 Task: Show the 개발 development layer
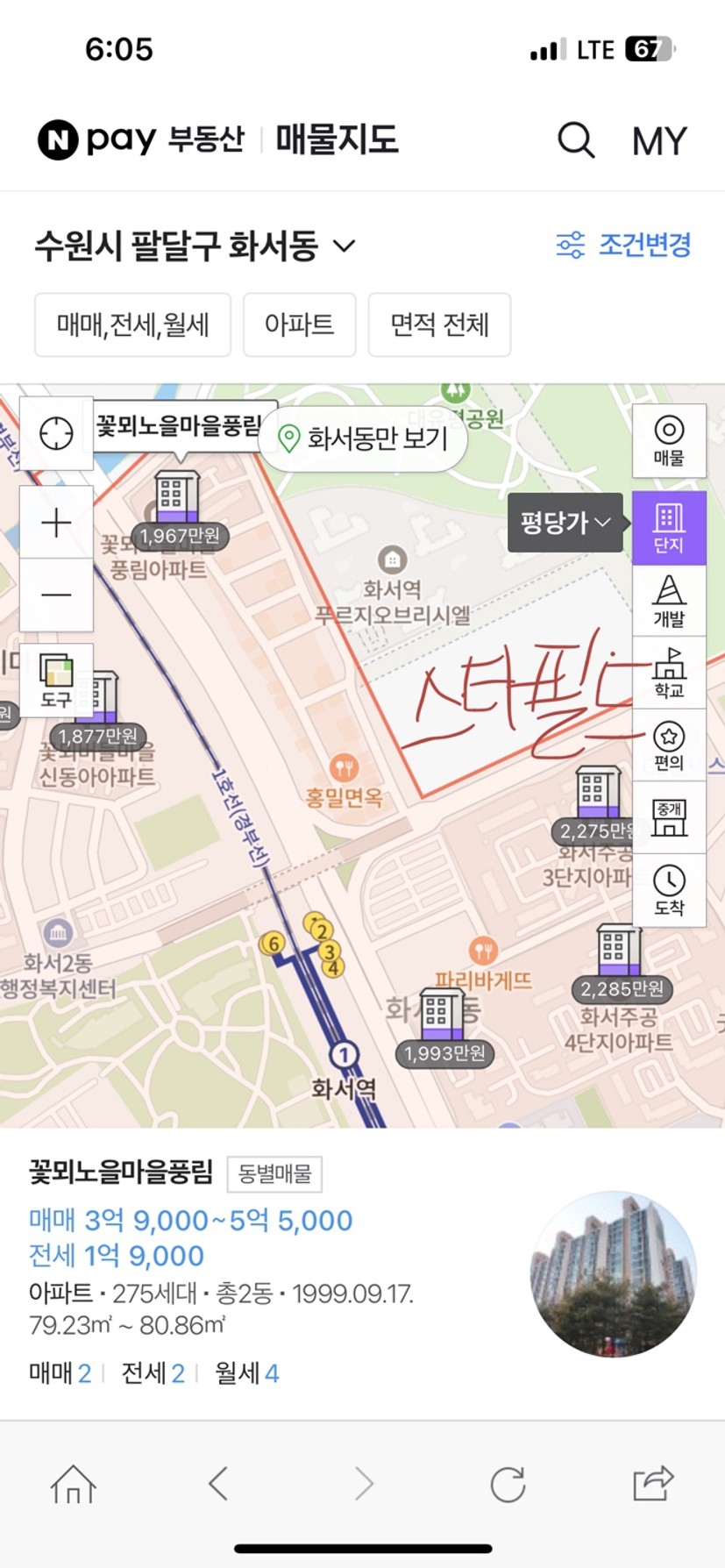point(669,602)
